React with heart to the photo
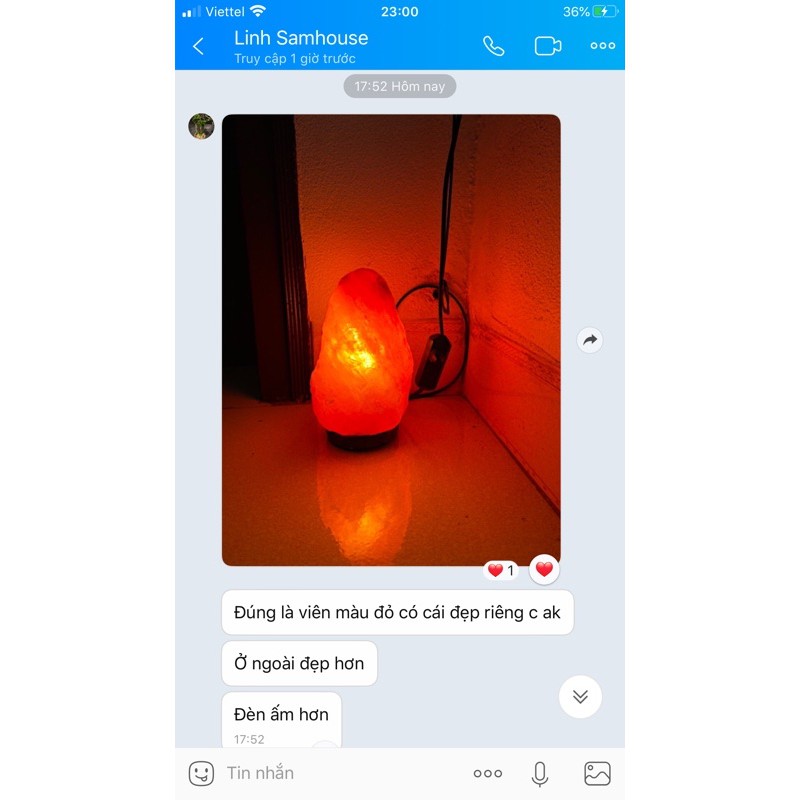 544,569
